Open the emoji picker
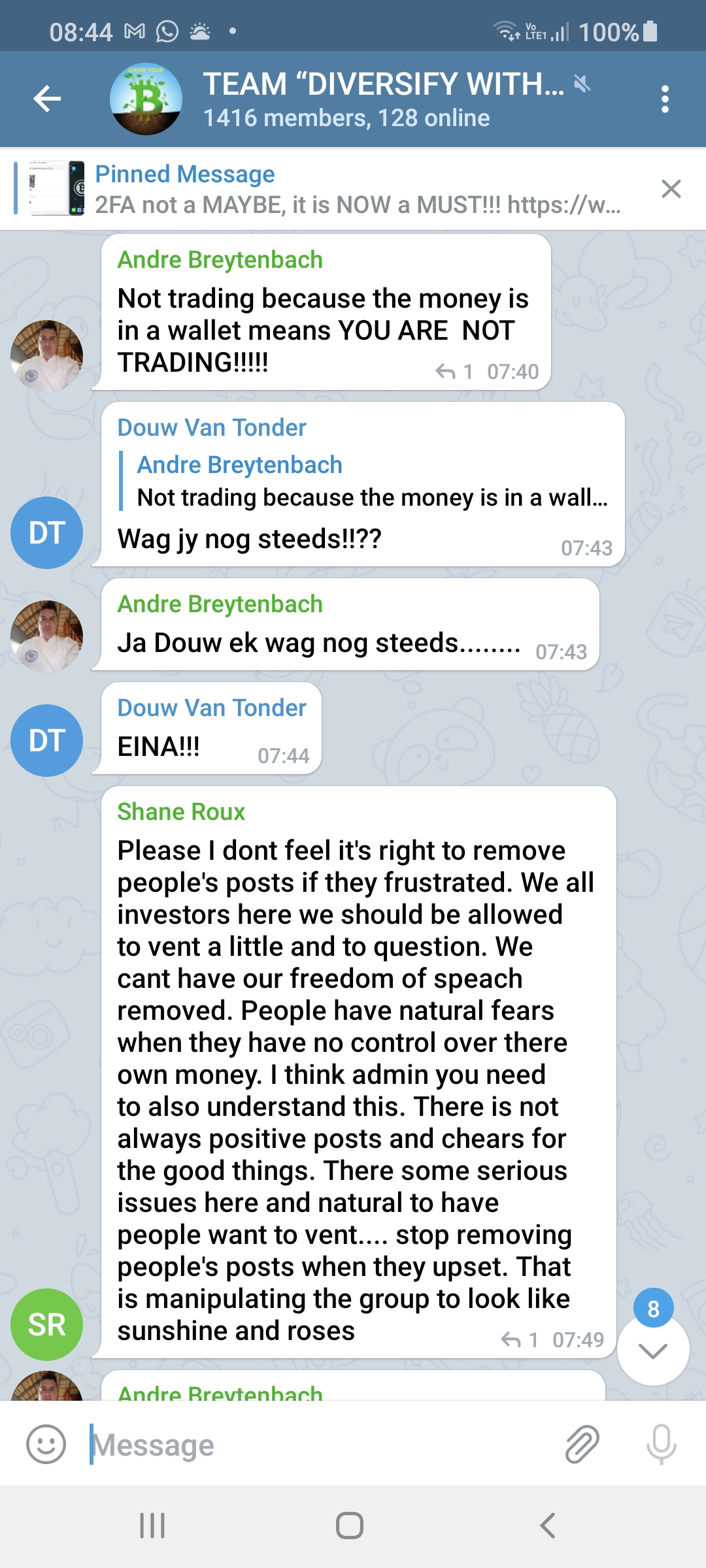The height and width of the screenshot is (1568, 706). [x=46, y=1445]
